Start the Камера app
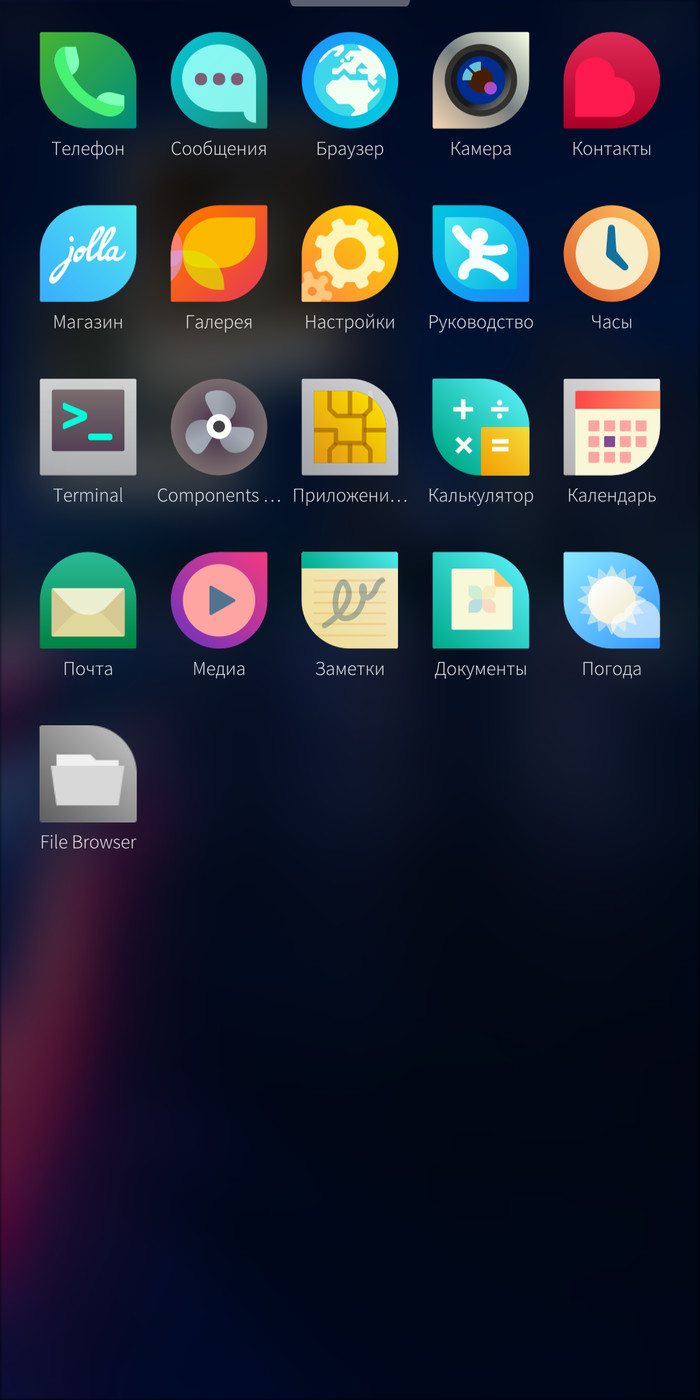Image resolution: width=700 pixels, height=1400 pixels. 481,81
